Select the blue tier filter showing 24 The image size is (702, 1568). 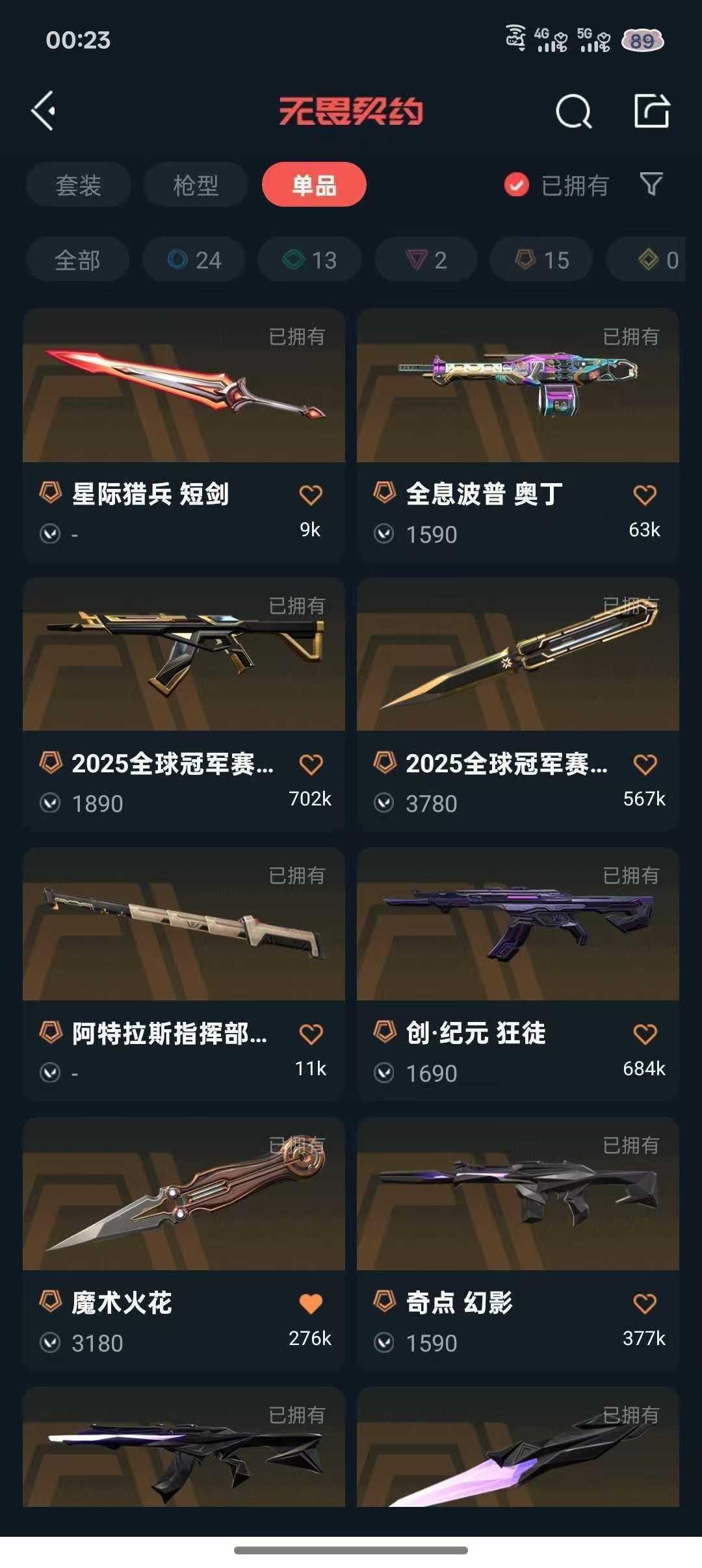coord(193,259)
